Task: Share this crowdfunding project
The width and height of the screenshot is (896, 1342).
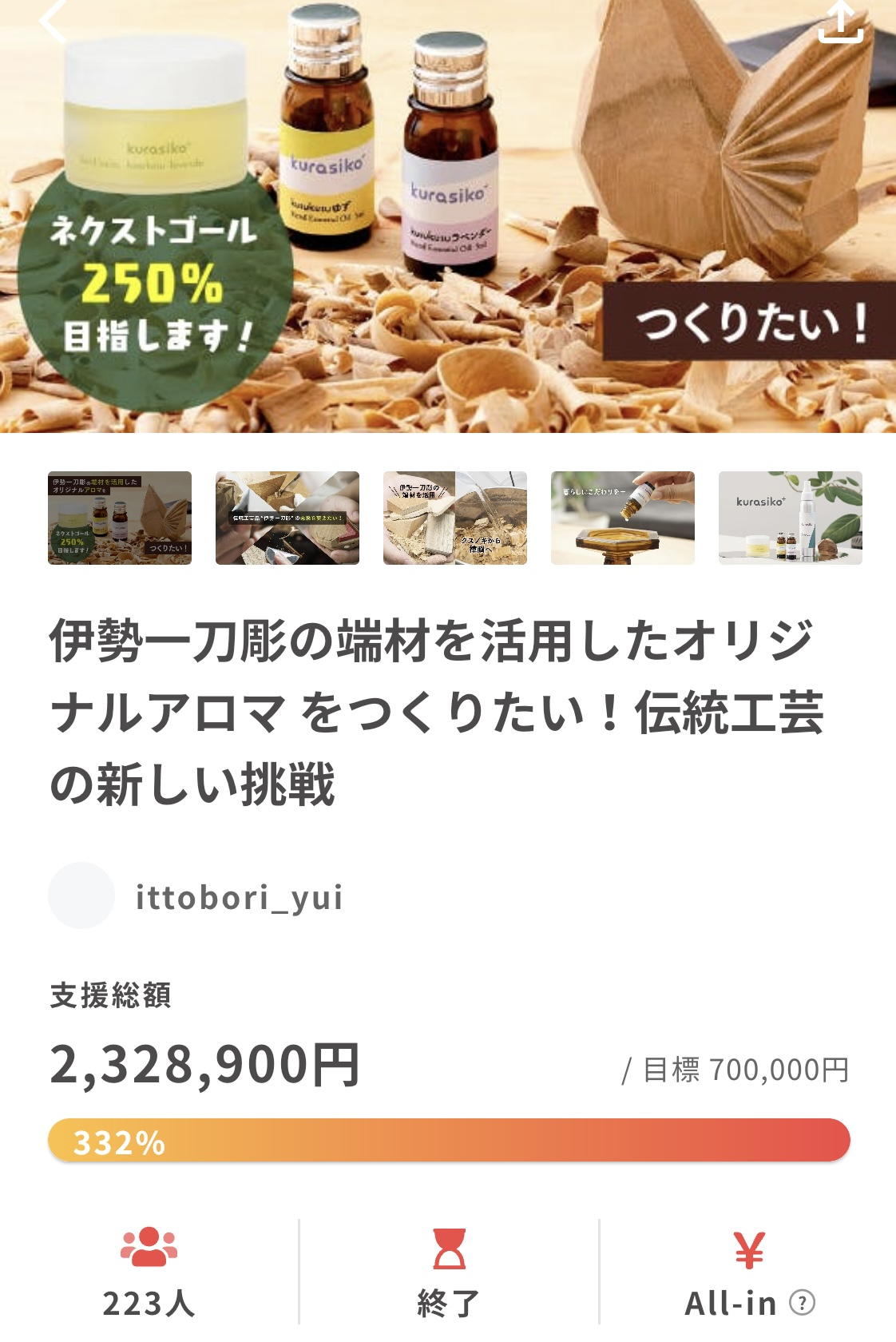Action: coord(840,22)
